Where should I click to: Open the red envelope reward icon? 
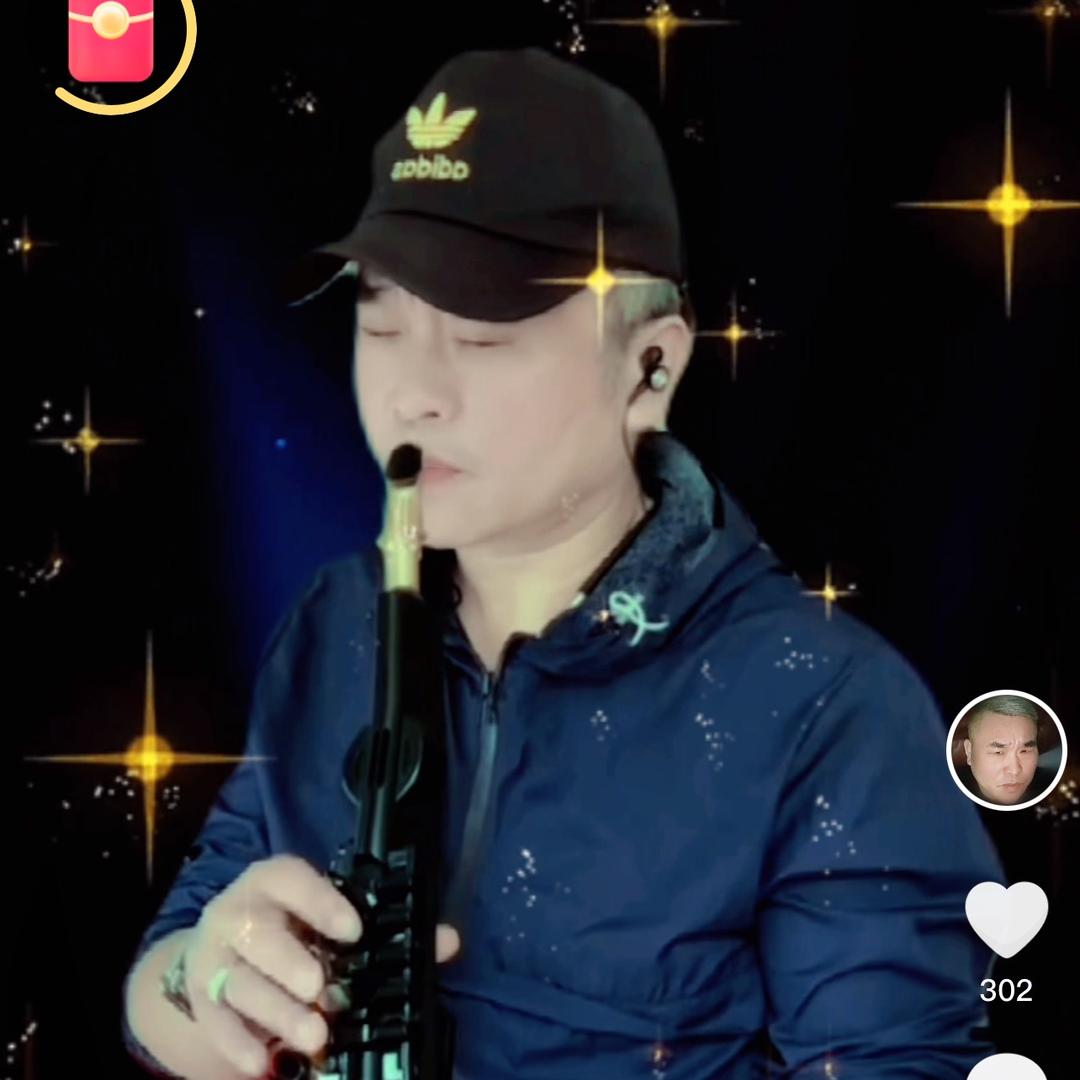coord(111,40)
